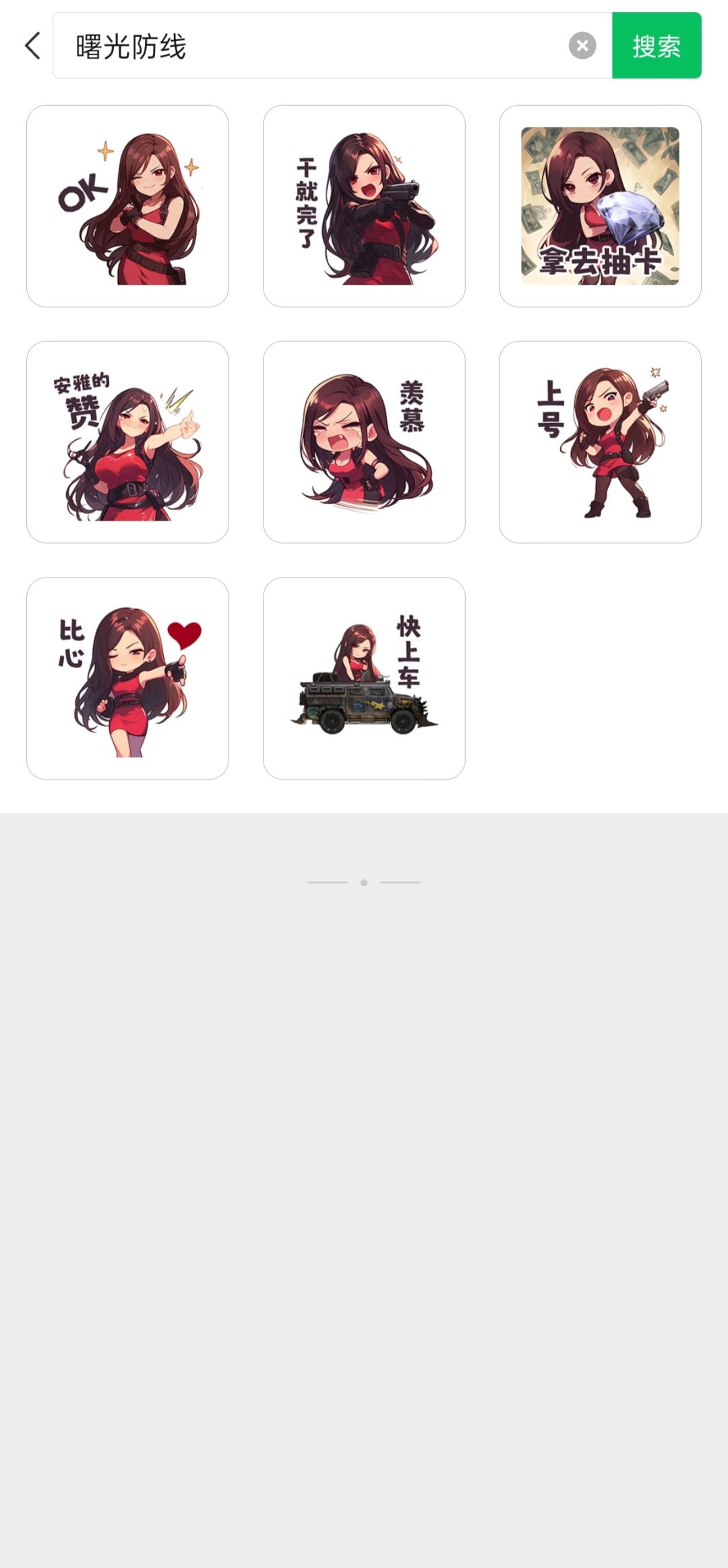Clear the search text with the X icon

tap(581, 46)
